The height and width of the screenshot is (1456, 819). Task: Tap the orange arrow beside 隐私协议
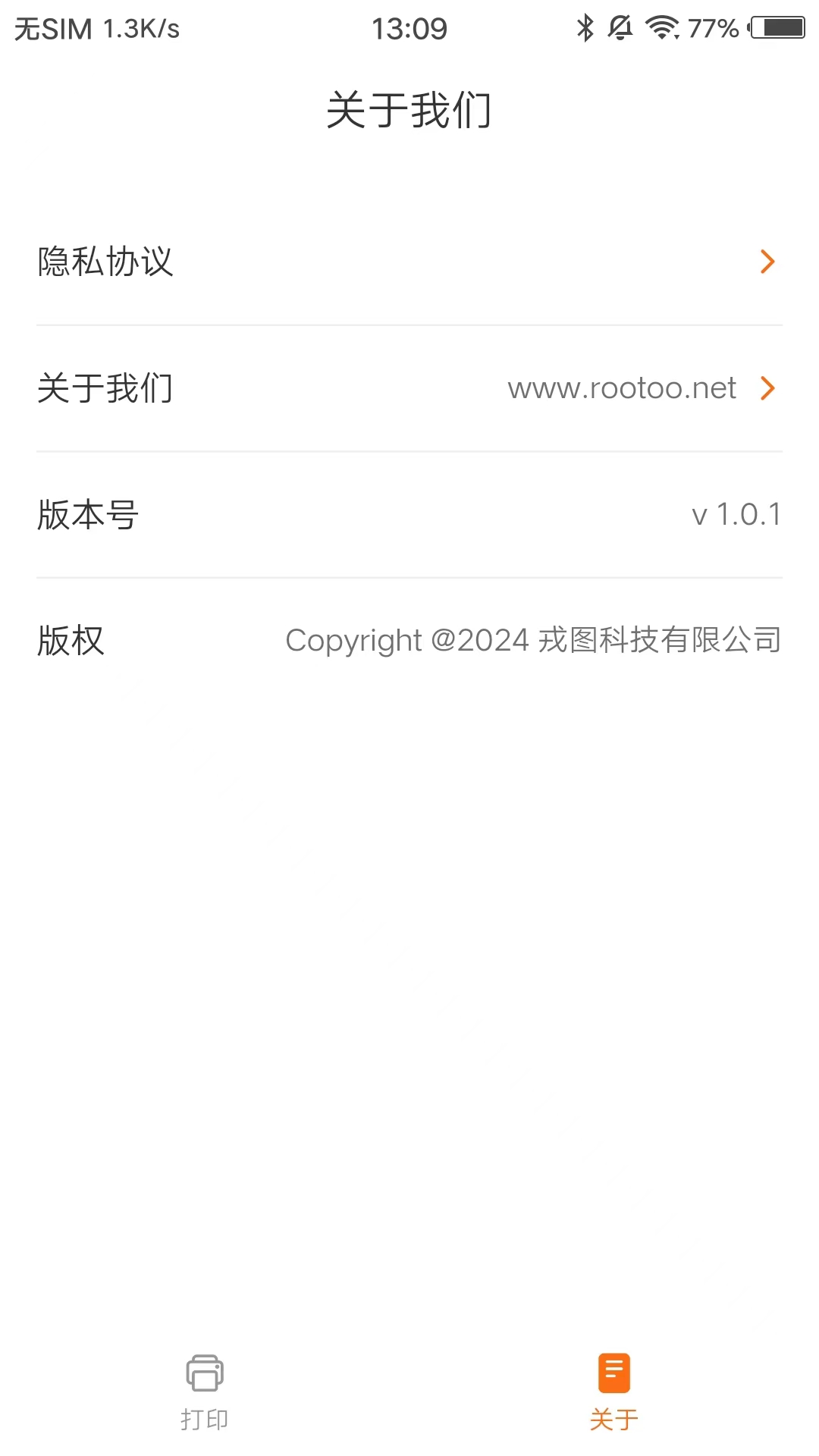tap(768, 262)
